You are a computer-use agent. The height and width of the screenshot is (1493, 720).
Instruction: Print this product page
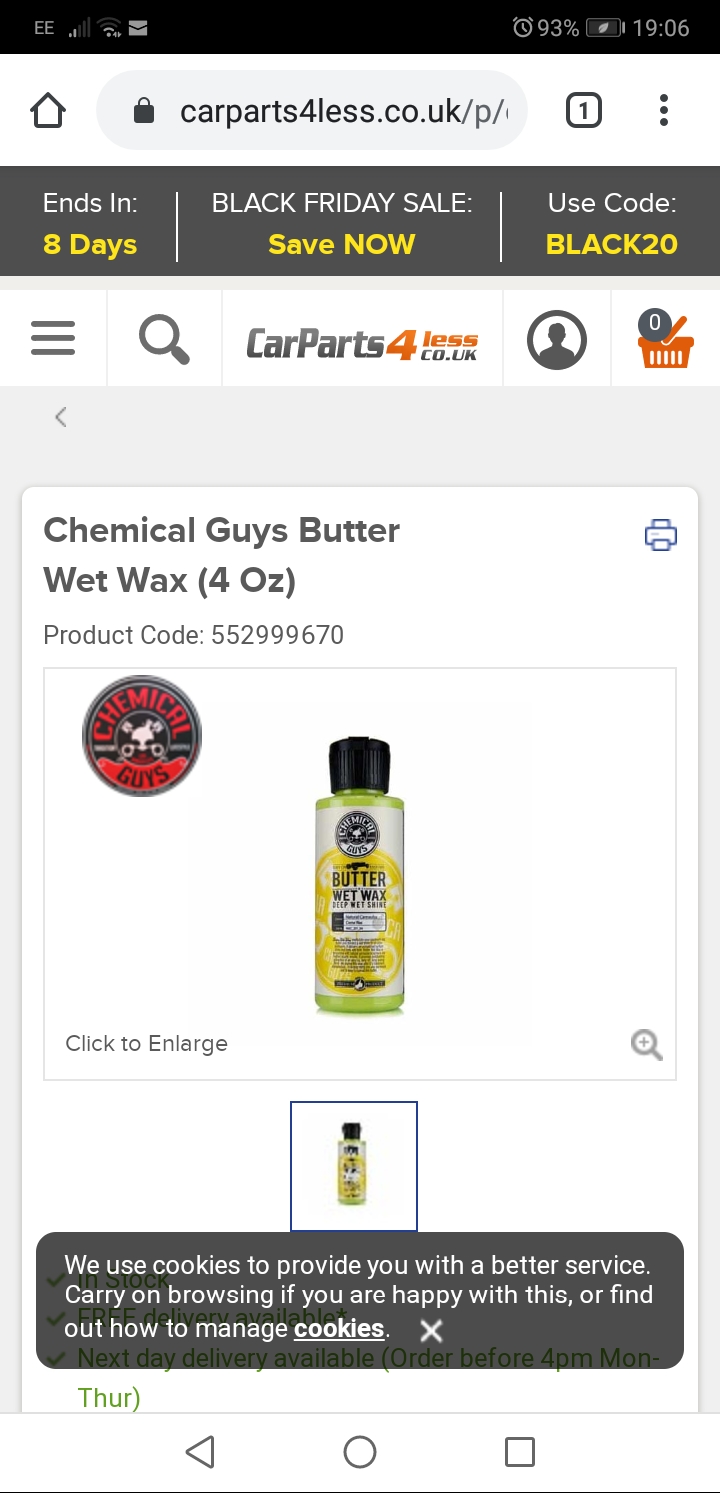(661, 535)
